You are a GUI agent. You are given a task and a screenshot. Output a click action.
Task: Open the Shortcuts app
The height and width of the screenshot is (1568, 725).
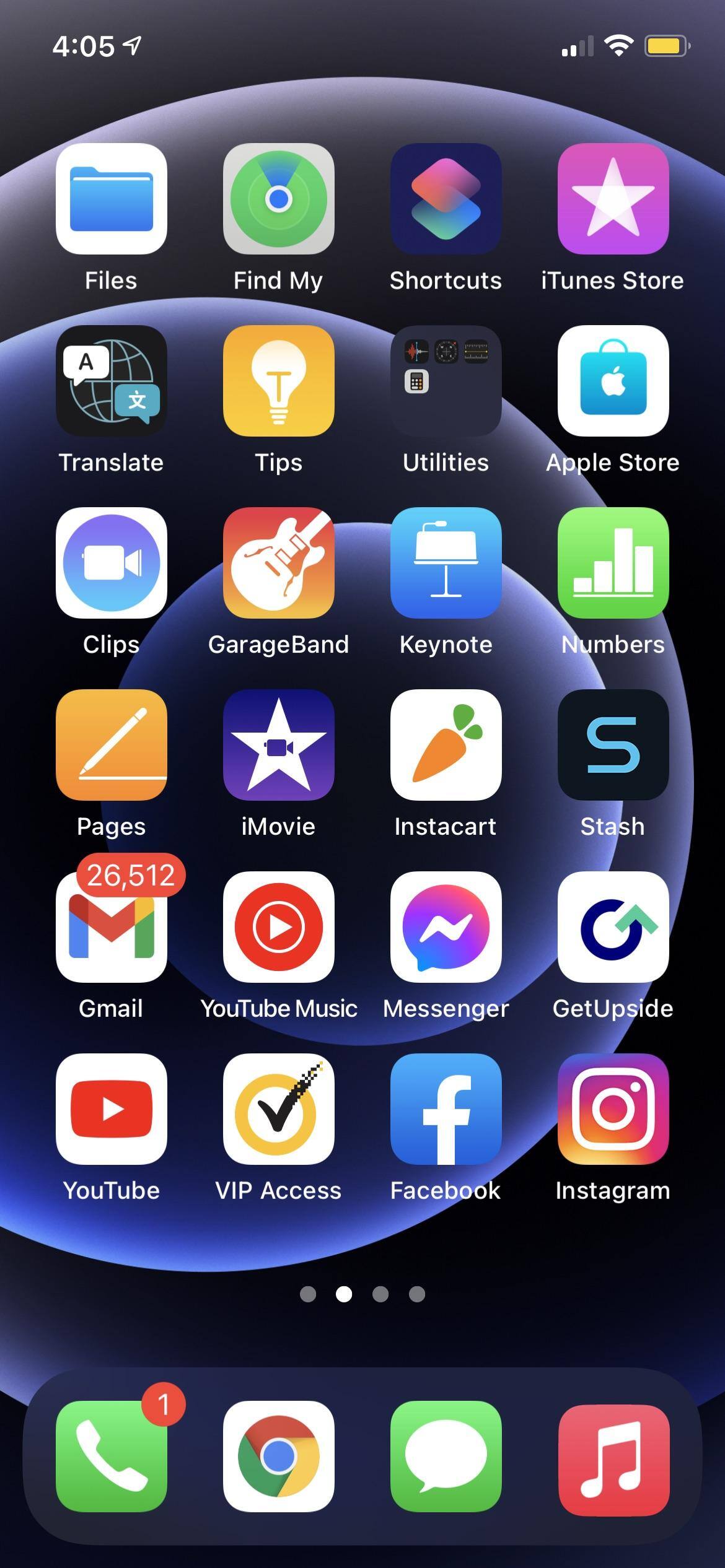click(x=446, y=199)
